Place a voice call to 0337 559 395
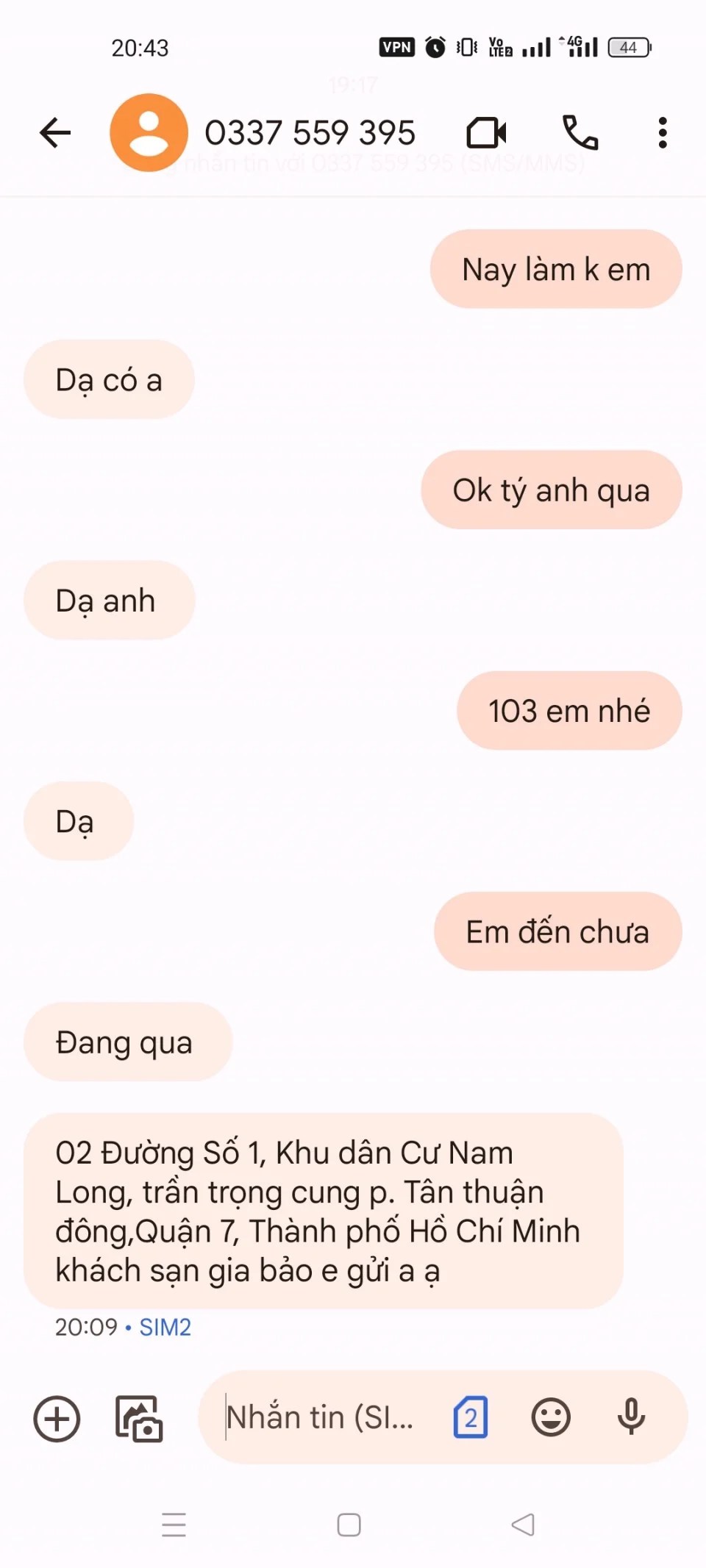The image size is (706, 1568). 580,133
